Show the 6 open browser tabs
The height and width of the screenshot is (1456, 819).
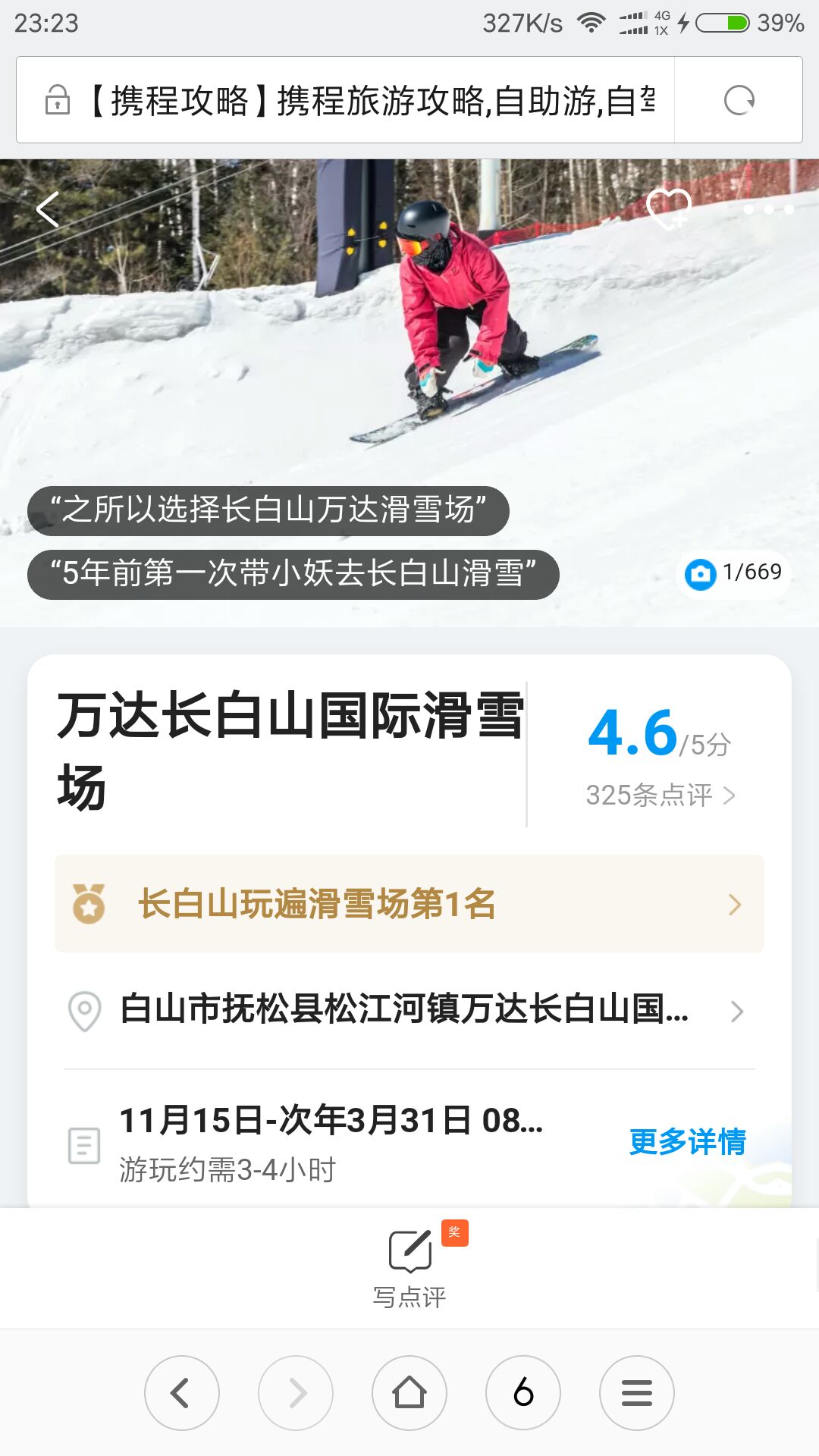point(523,1393)
